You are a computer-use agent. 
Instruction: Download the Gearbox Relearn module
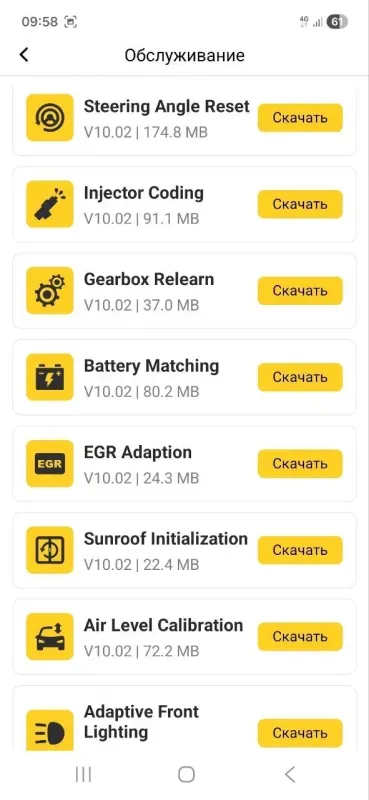point(300,291)
